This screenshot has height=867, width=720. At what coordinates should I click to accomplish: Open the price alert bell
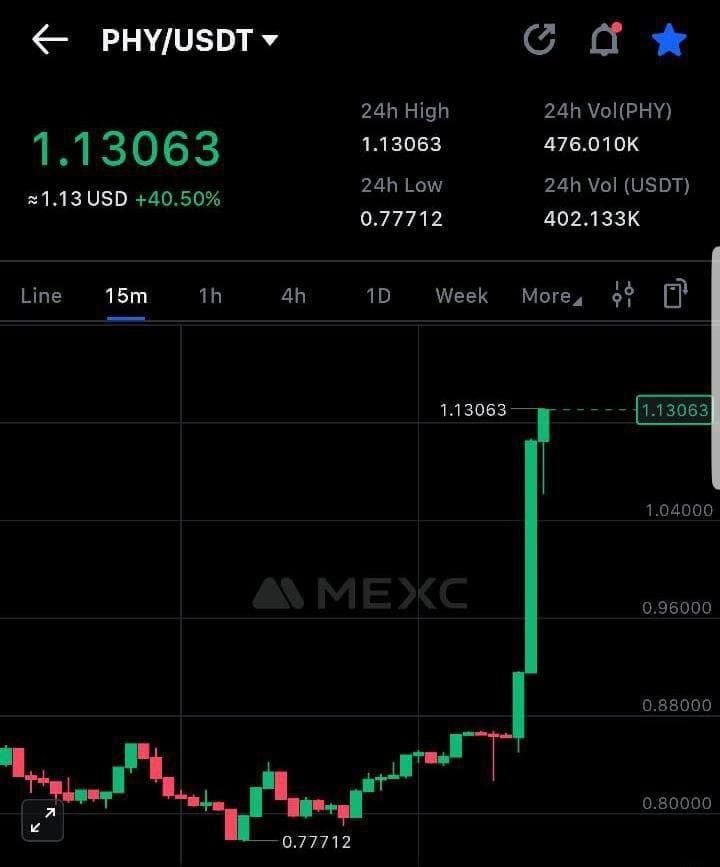click(604, 40)
